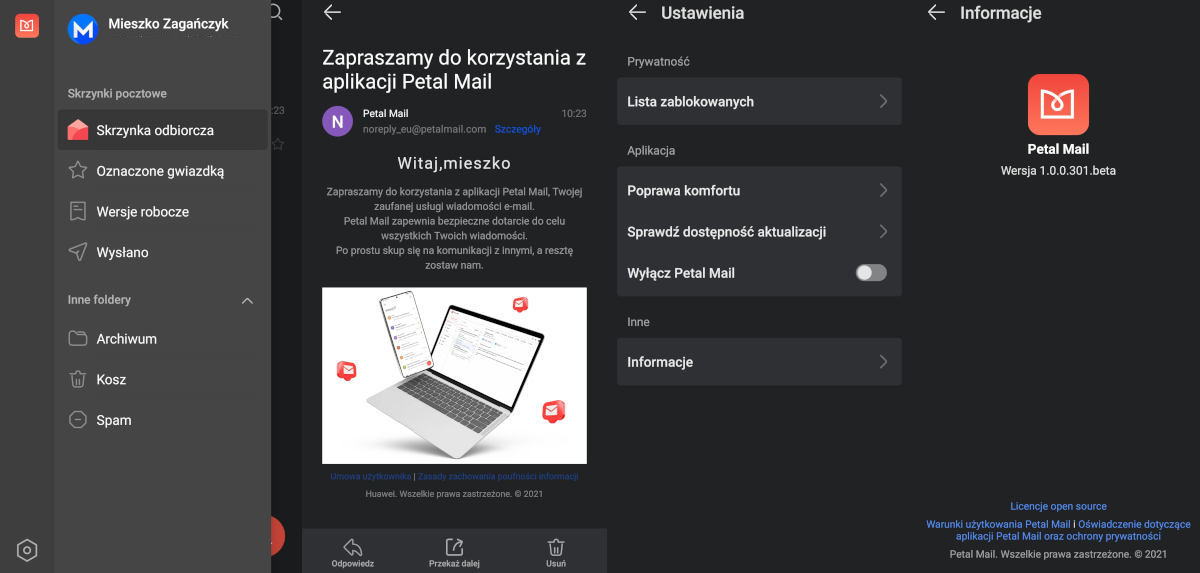Open the Wysłano folder
1200x573 pixels.
[122, 253]
